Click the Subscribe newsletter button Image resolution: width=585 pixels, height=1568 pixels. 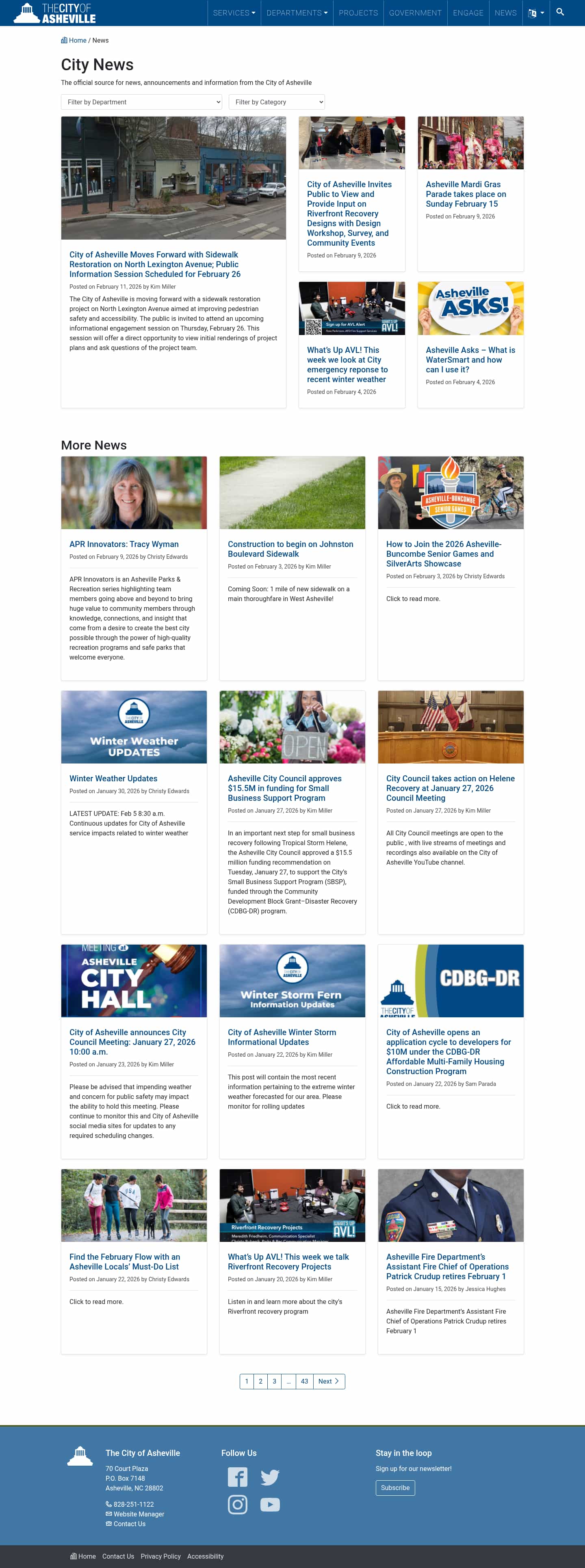395,1487
